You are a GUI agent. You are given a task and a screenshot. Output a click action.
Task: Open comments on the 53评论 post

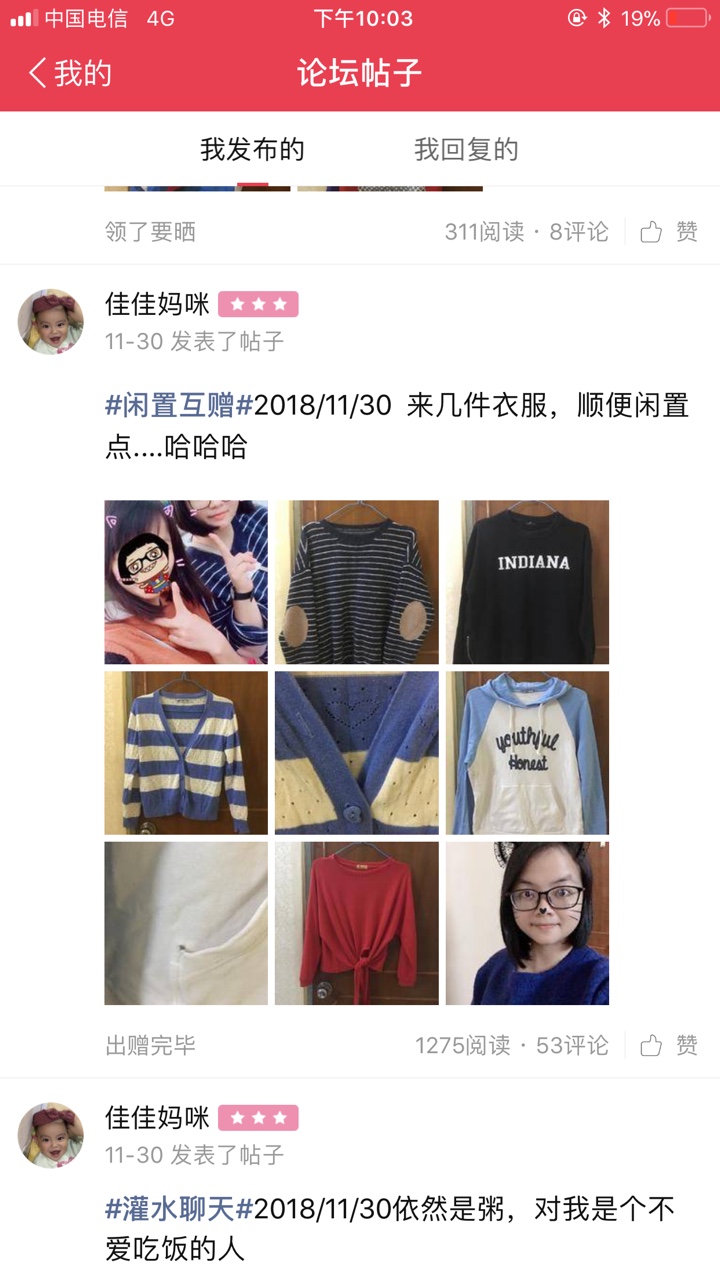[572, 1045]
